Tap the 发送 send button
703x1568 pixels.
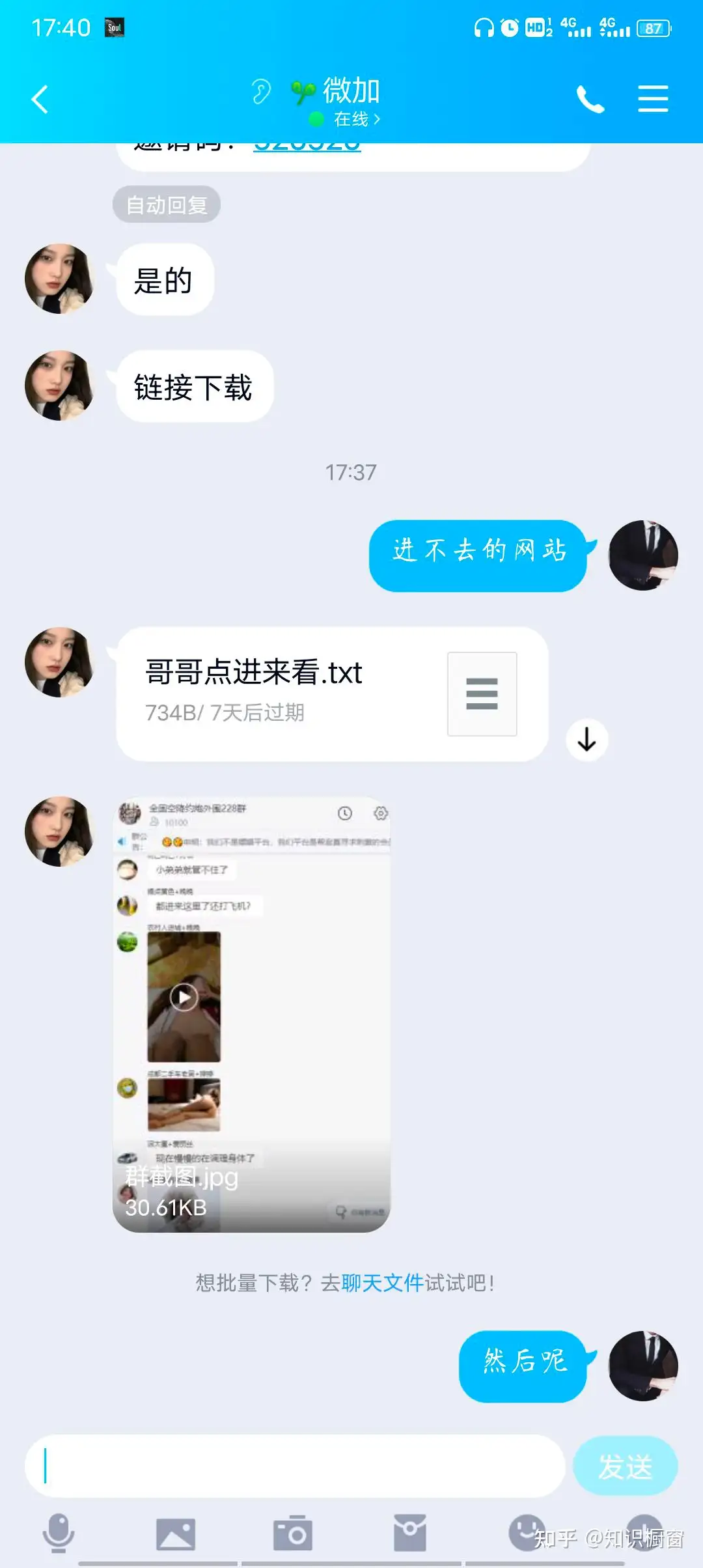625,1466
